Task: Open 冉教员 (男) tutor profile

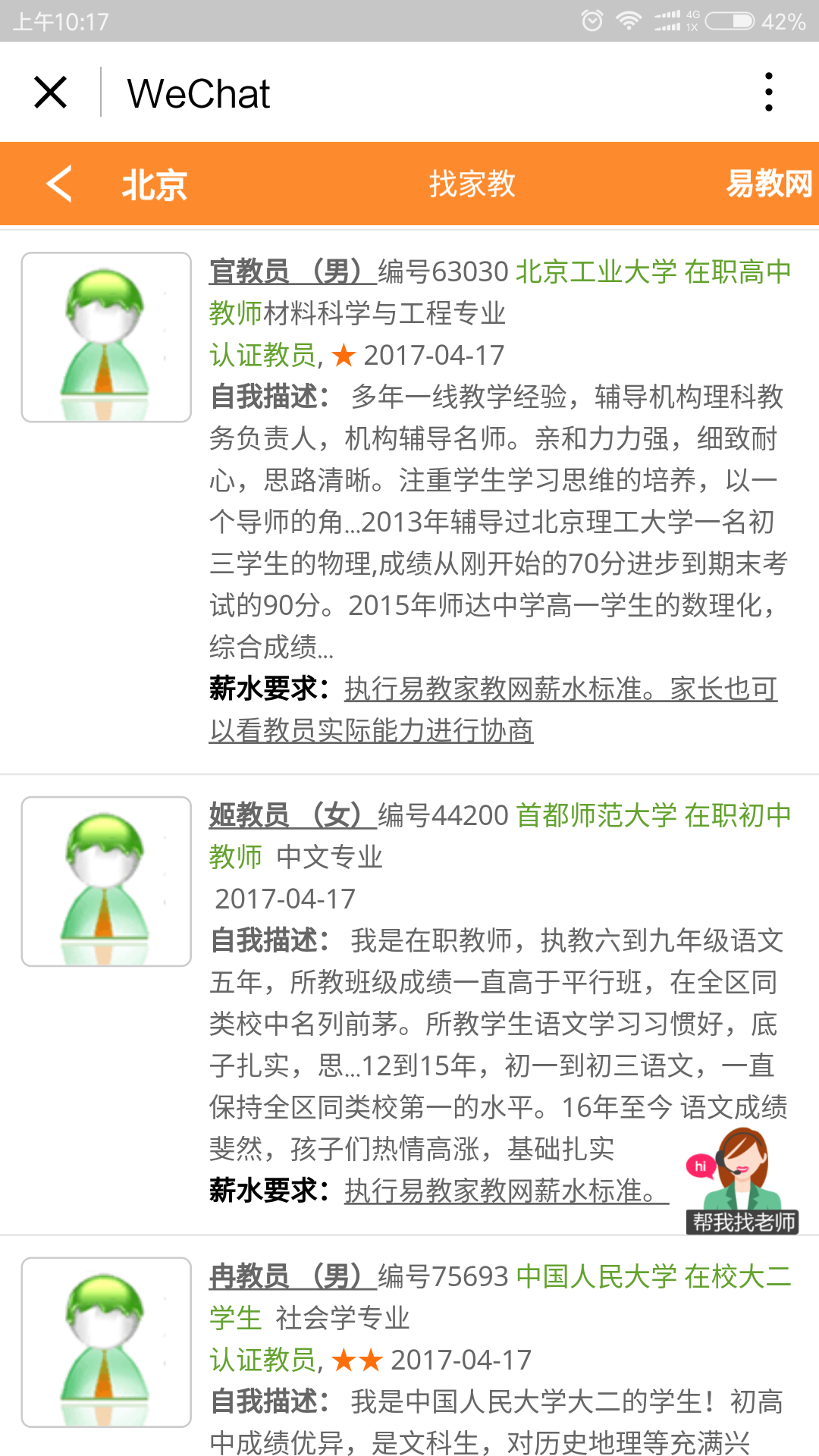Action: [x=293, y=1276]
